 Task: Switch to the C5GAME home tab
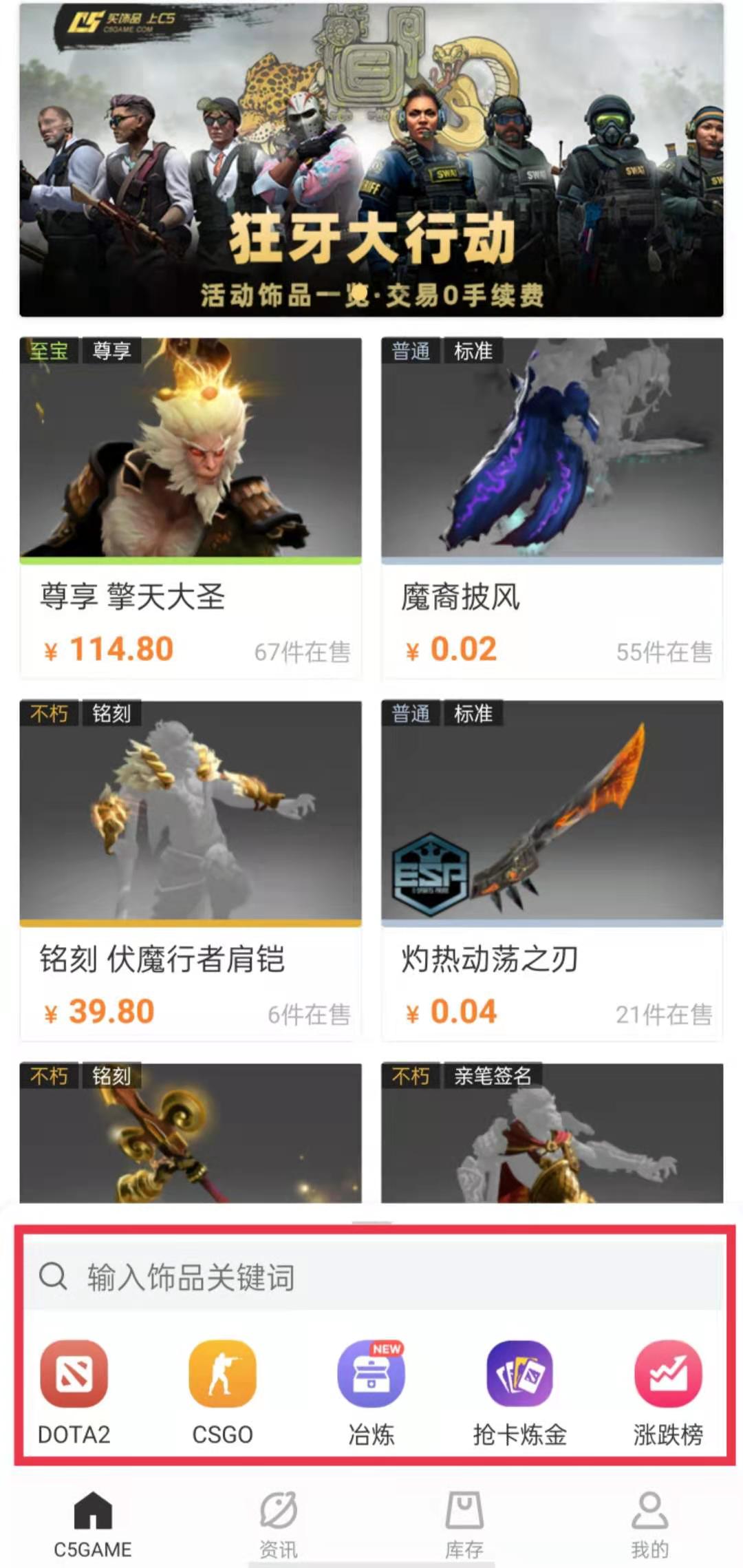93,1523
